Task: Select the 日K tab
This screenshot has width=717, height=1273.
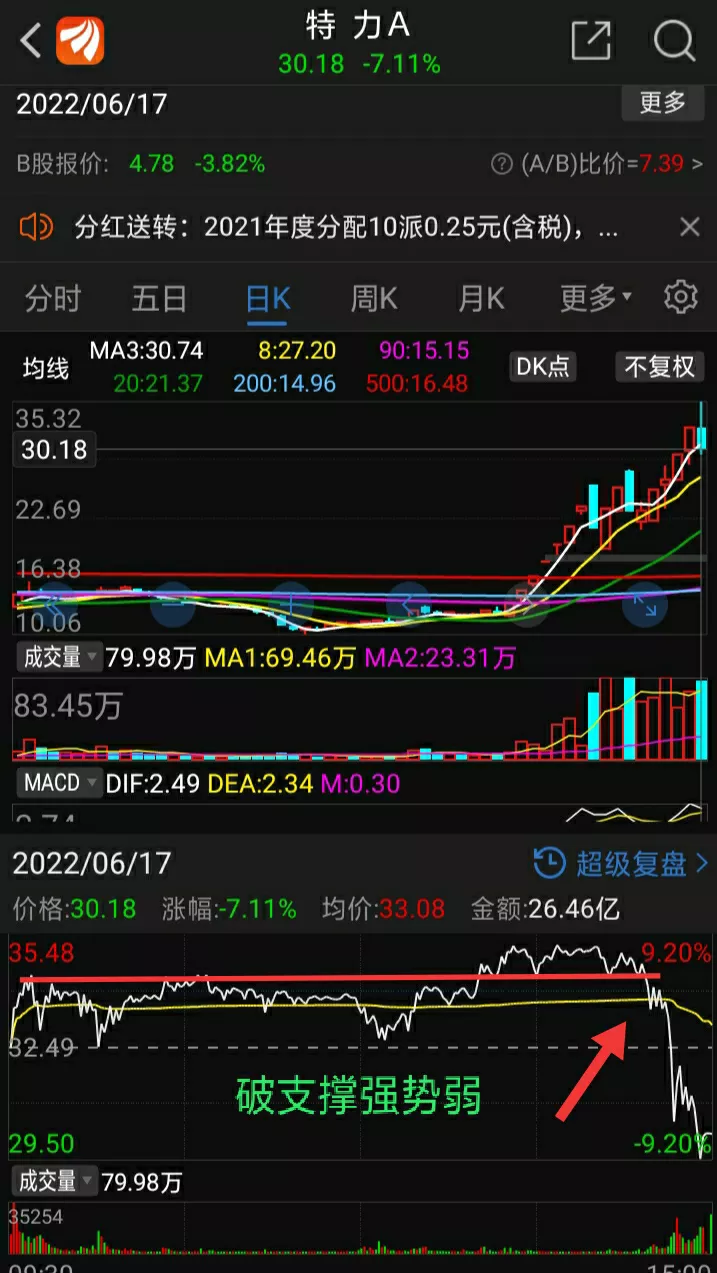Action: (268, 298)
